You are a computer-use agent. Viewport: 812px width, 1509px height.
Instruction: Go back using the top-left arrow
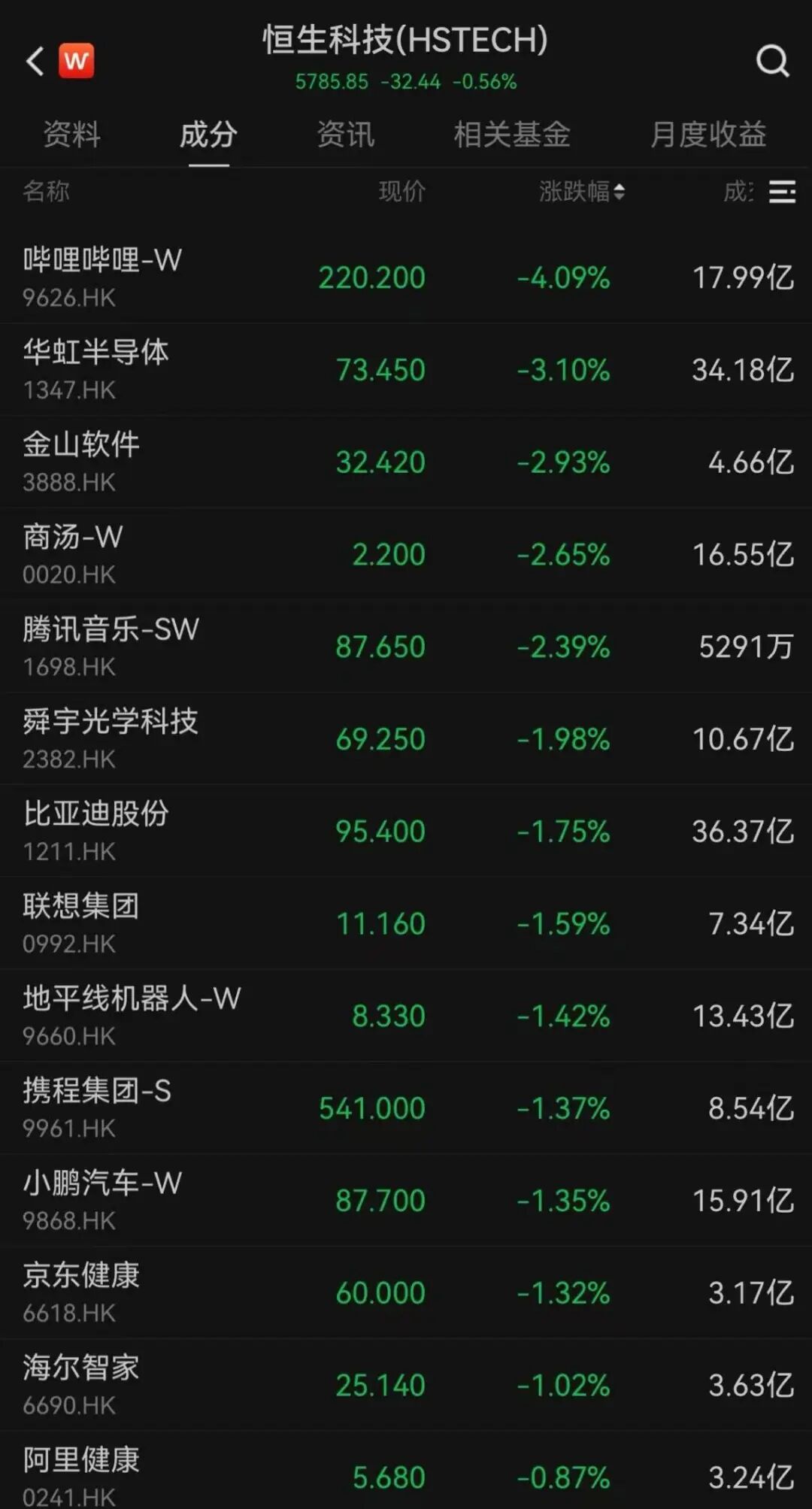[35, 61]
